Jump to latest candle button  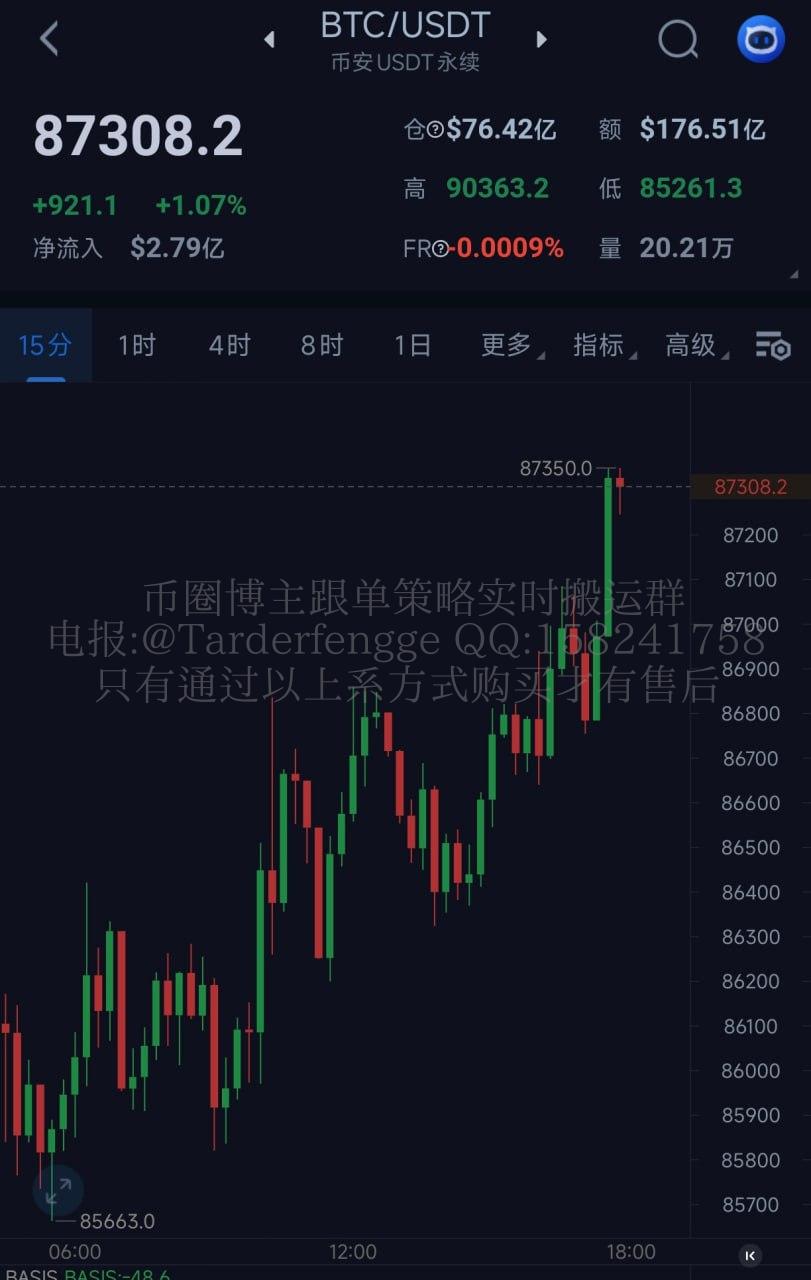[x=750, y=1255]
